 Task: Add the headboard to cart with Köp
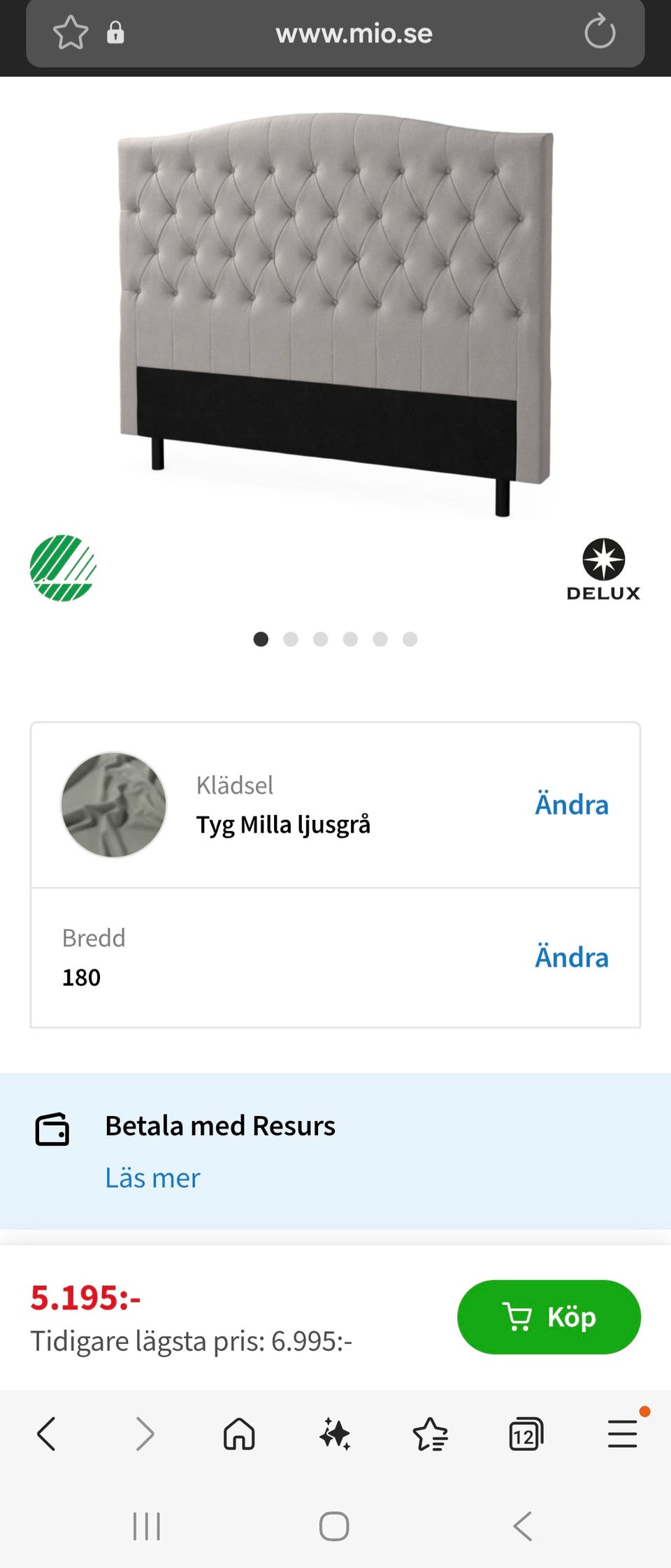tap(549, 1317)
